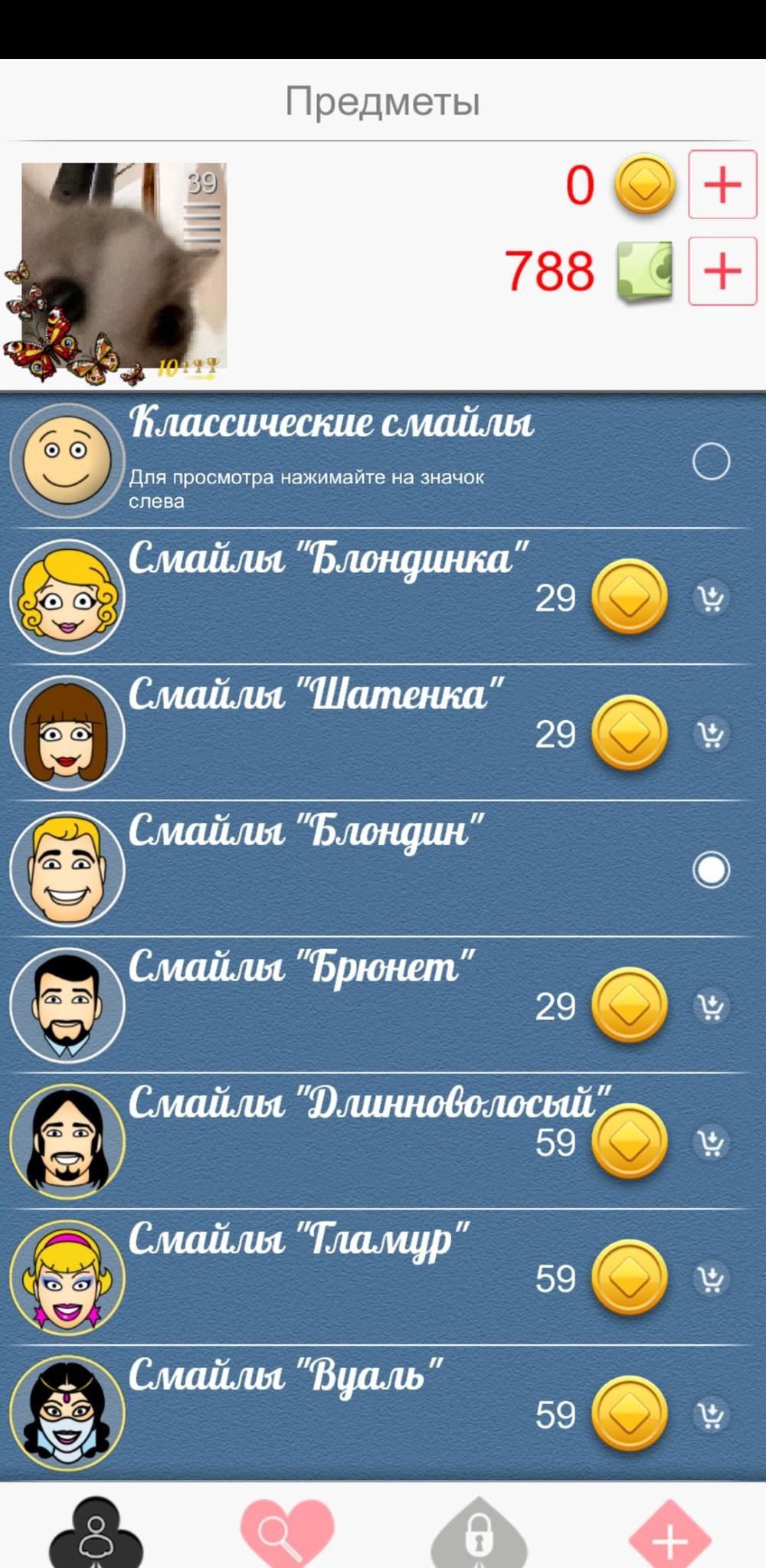Preview the Смайлы "Гламур" face icon
This screenshot has width=766, height=1568.
[67, 1278]
